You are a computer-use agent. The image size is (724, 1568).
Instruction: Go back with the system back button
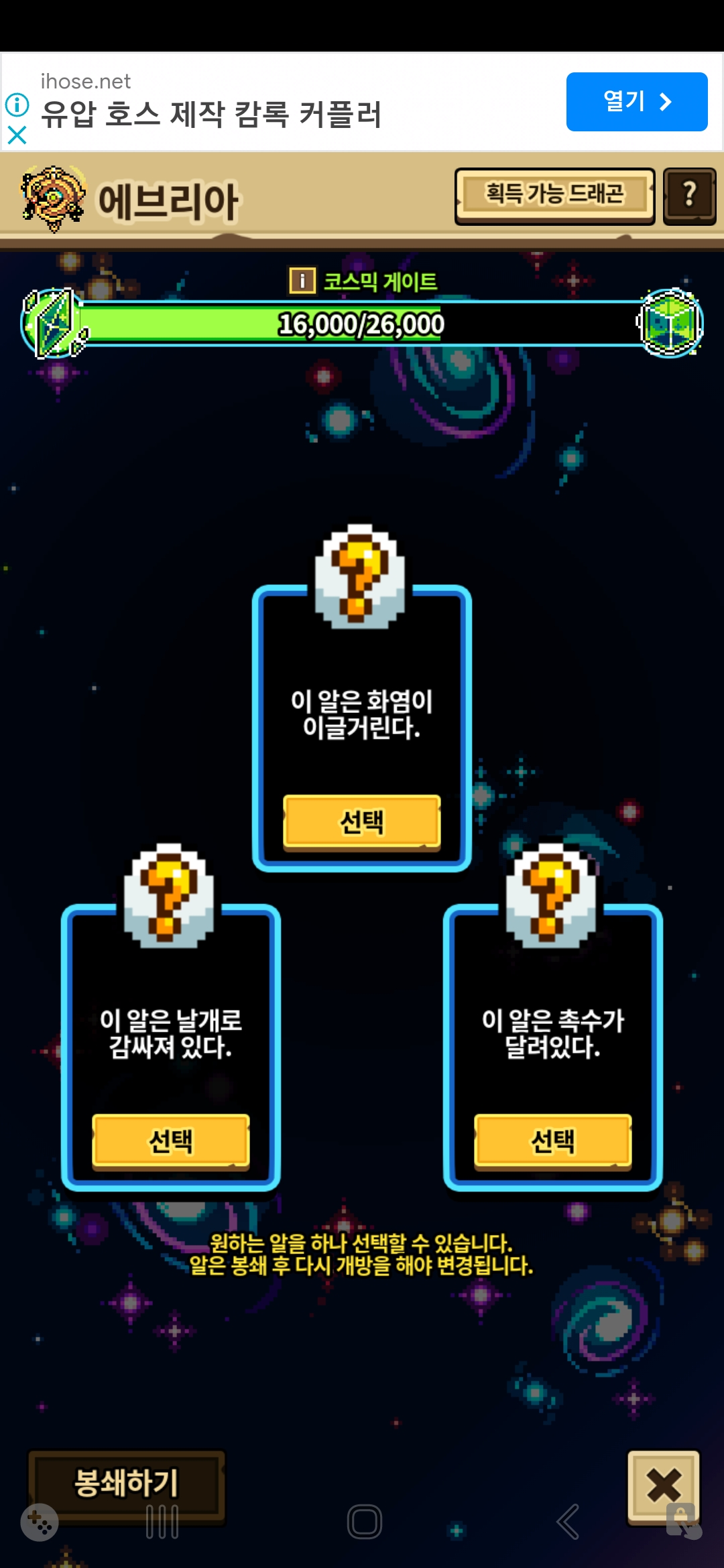pyautogui.click(x=568, y=1522)
